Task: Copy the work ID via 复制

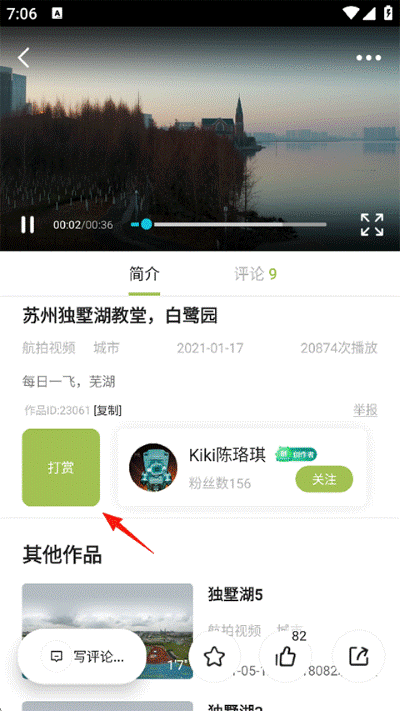Action: point(107,411)
